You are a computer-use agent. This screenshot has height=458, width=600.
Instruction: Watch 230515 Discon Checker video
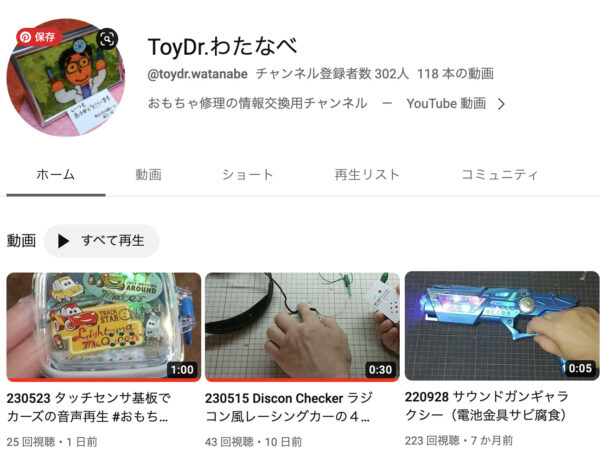click(301, 326)
